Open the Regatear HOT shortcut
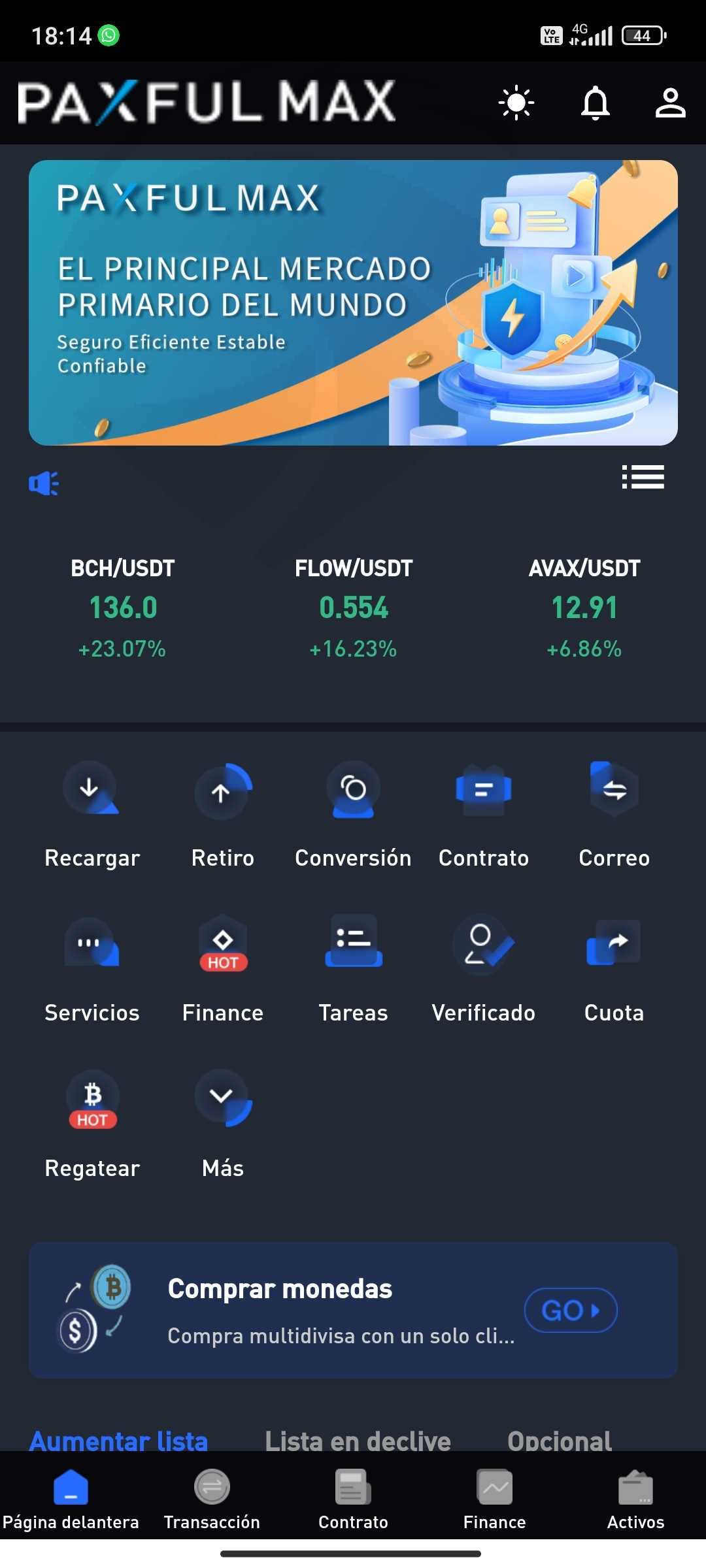 click(92, 1125)
